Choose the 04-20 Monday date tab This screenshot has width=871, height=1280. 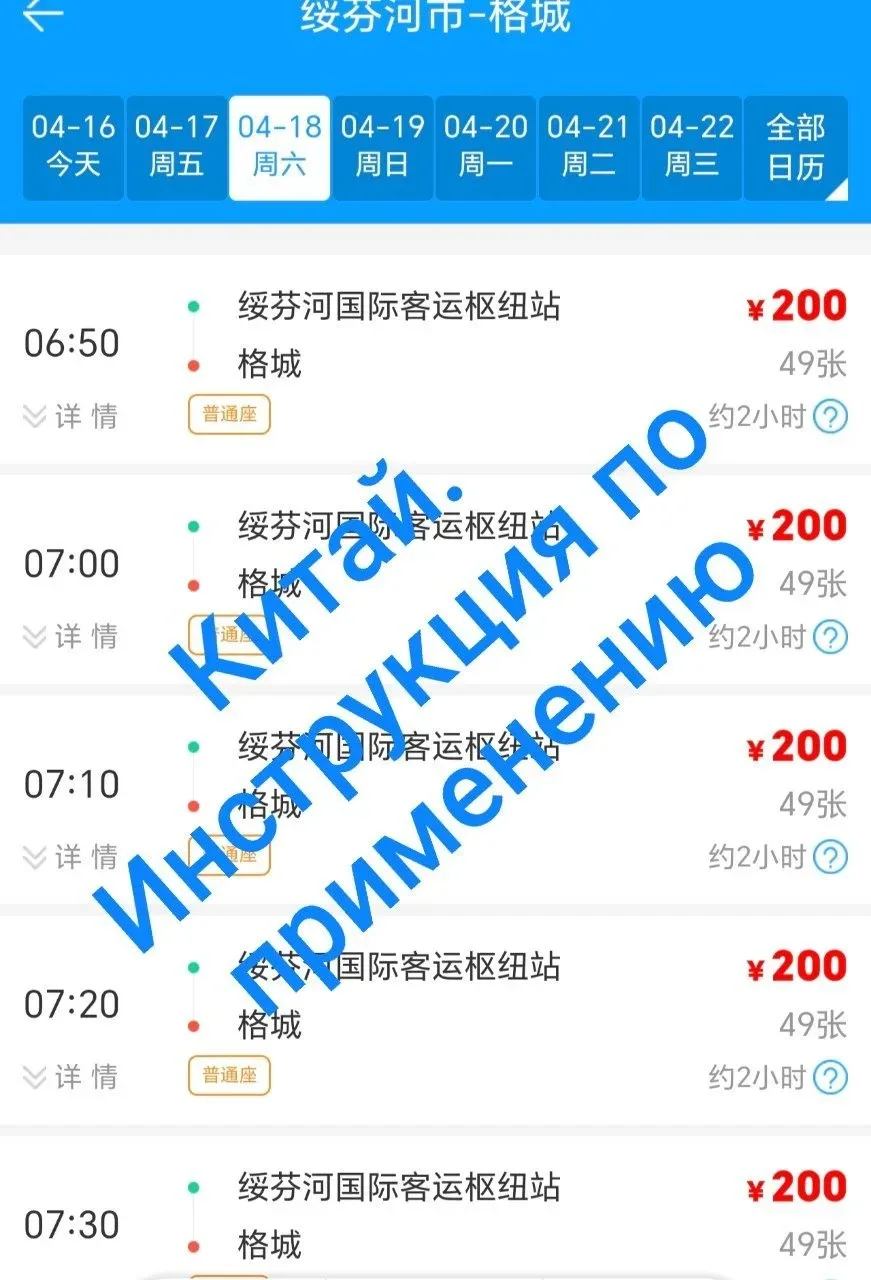click(x=485, y=146)
